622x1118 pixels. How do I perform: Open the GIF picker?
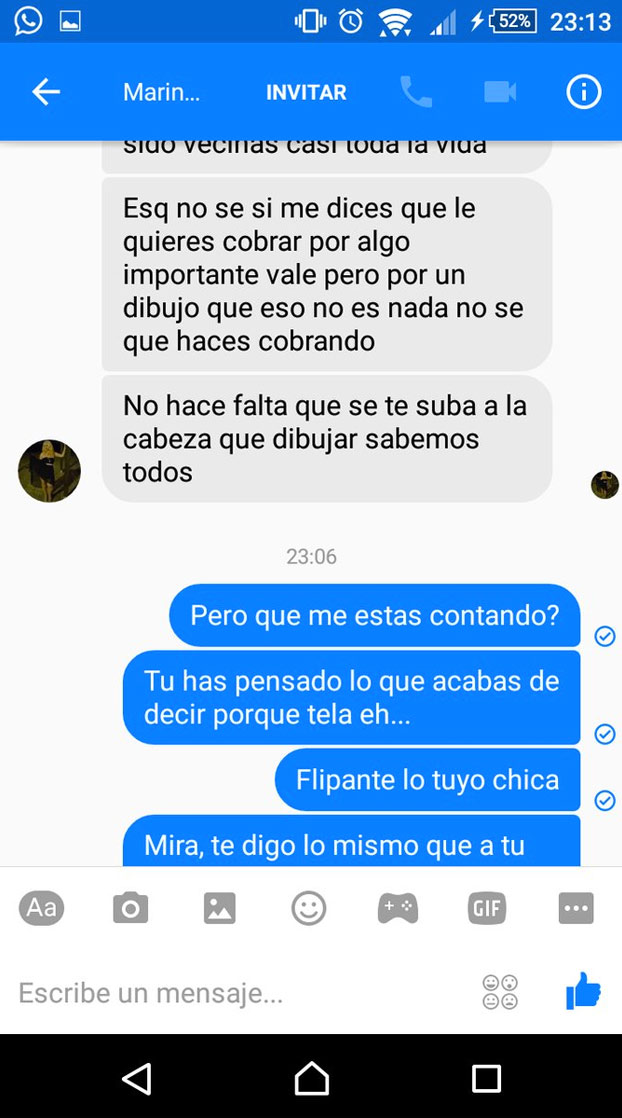(486, 908)
